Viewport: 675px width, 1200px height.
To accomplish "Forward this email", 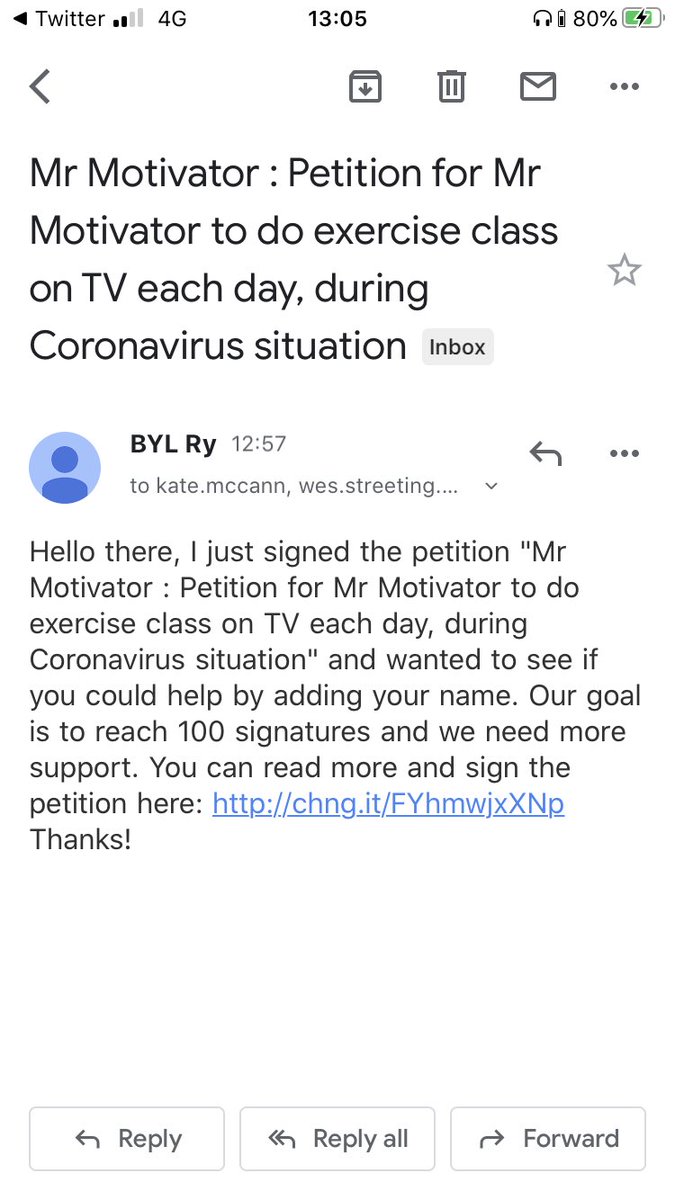I will point(548,1138).
